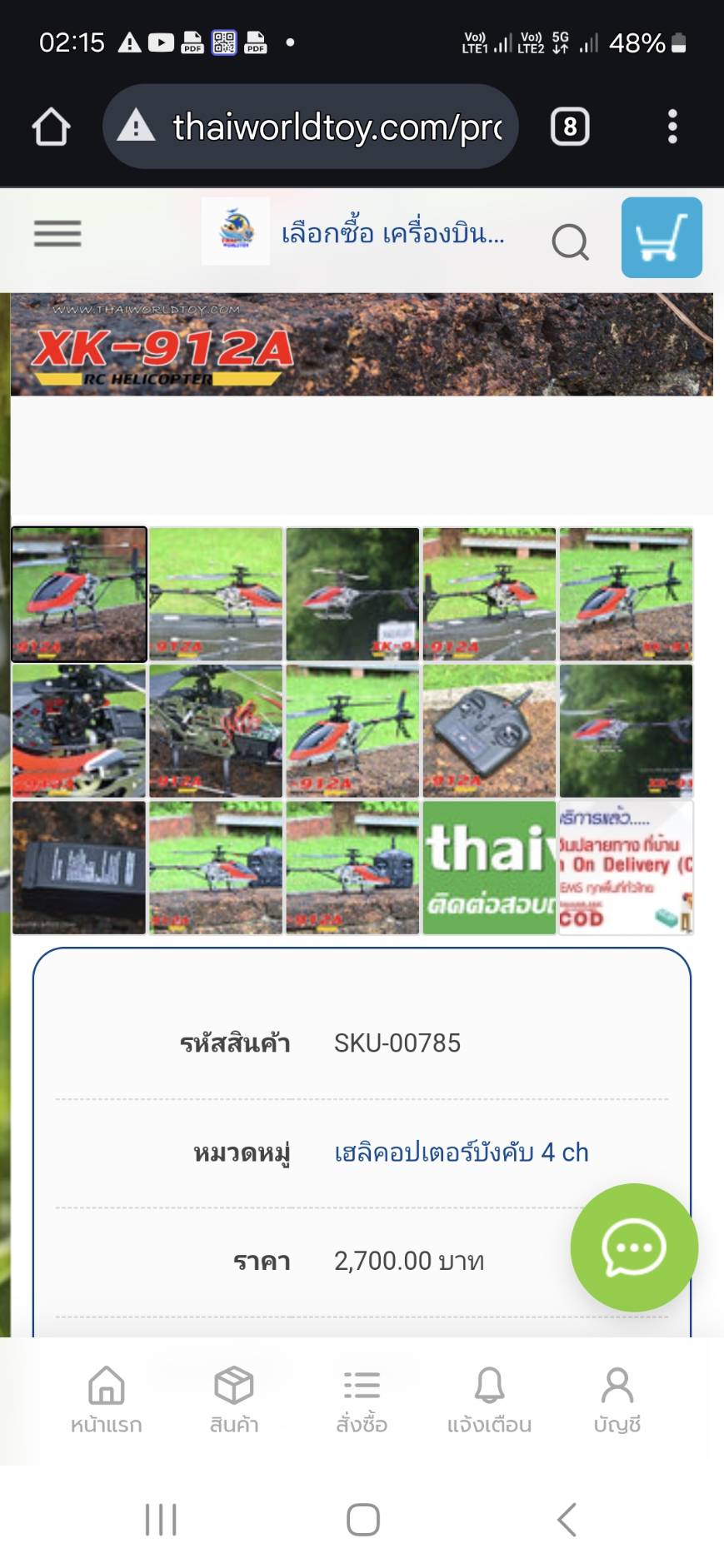
Task: Open the green chat bubble button
Action: (634, 1247)
